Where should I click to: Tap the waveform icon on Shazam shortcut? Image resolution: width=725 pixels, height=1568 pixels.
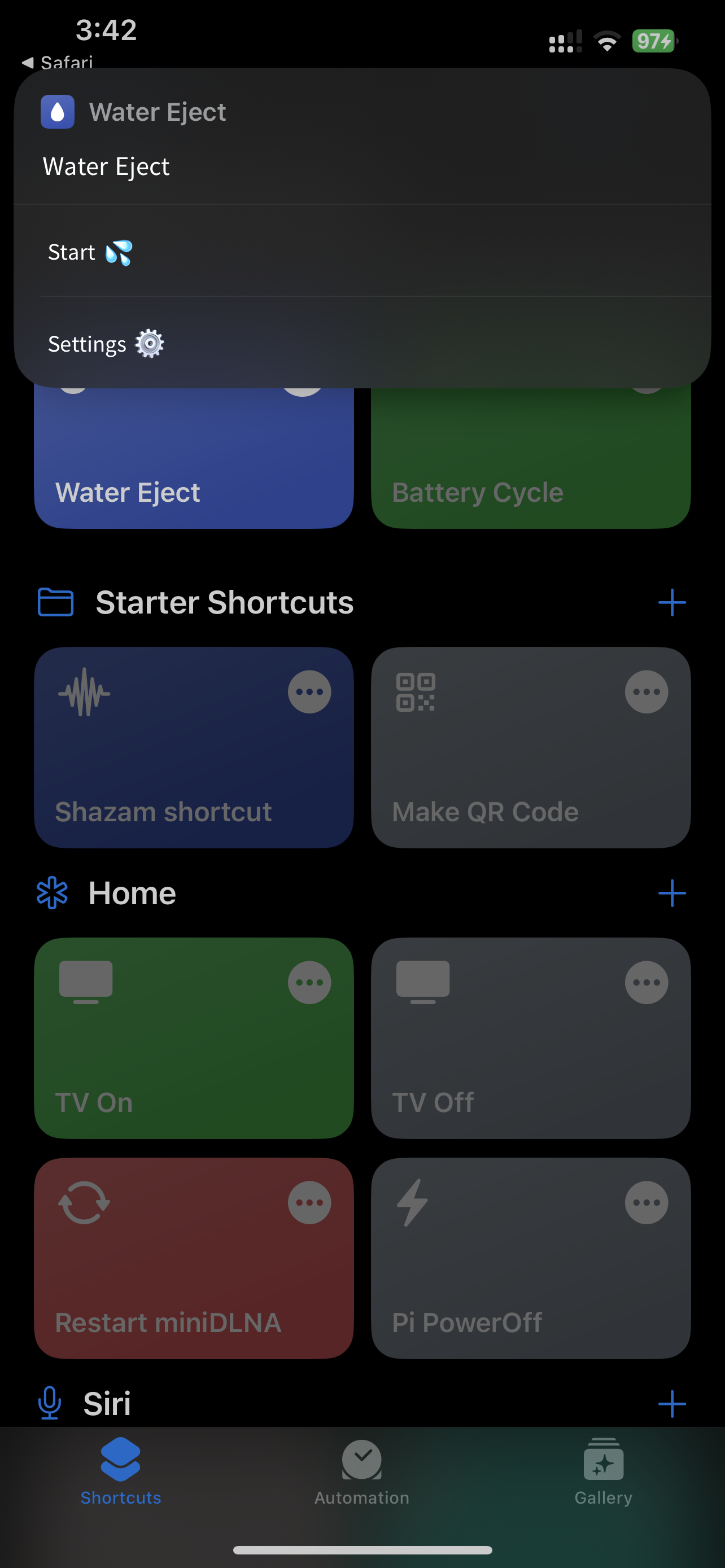85,691
